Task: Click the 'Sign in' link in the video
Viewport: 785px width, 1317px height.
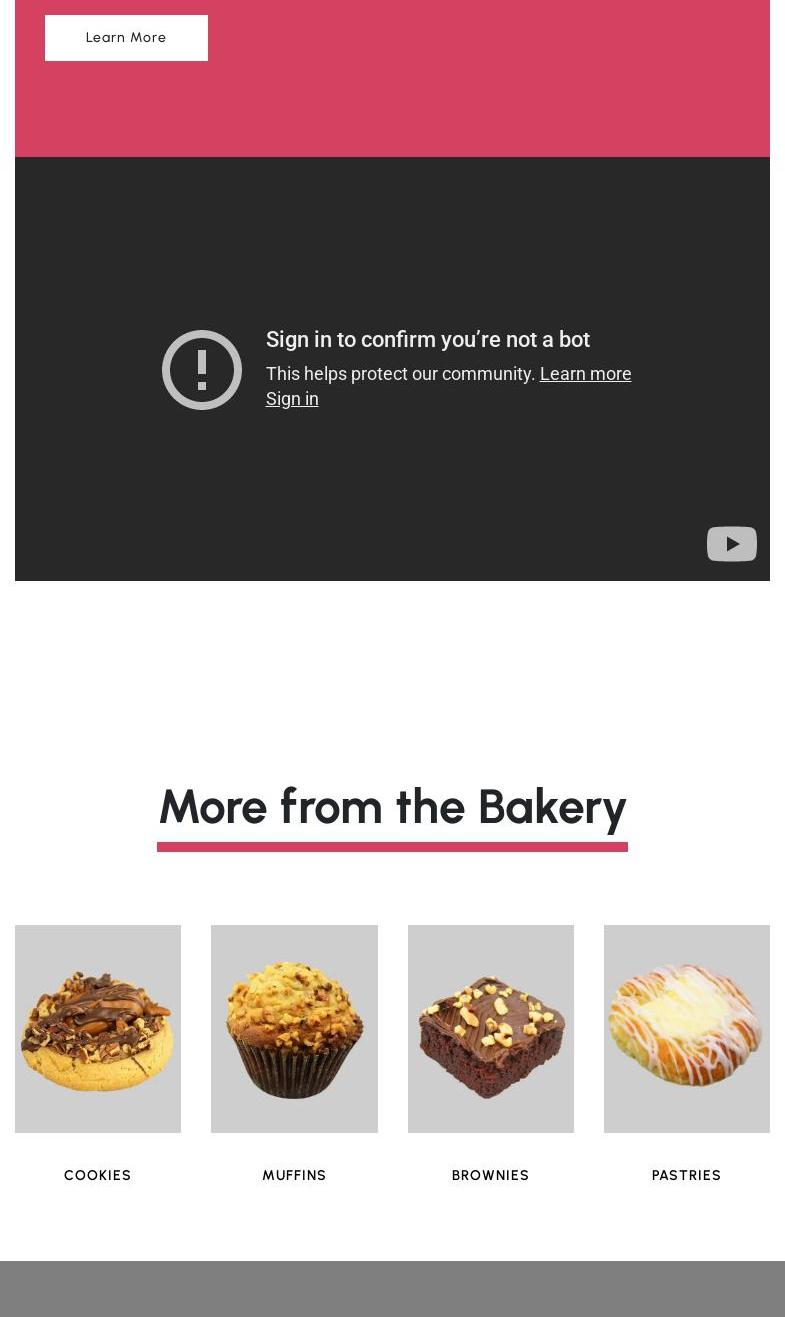Action: click(x=291, y=398)
